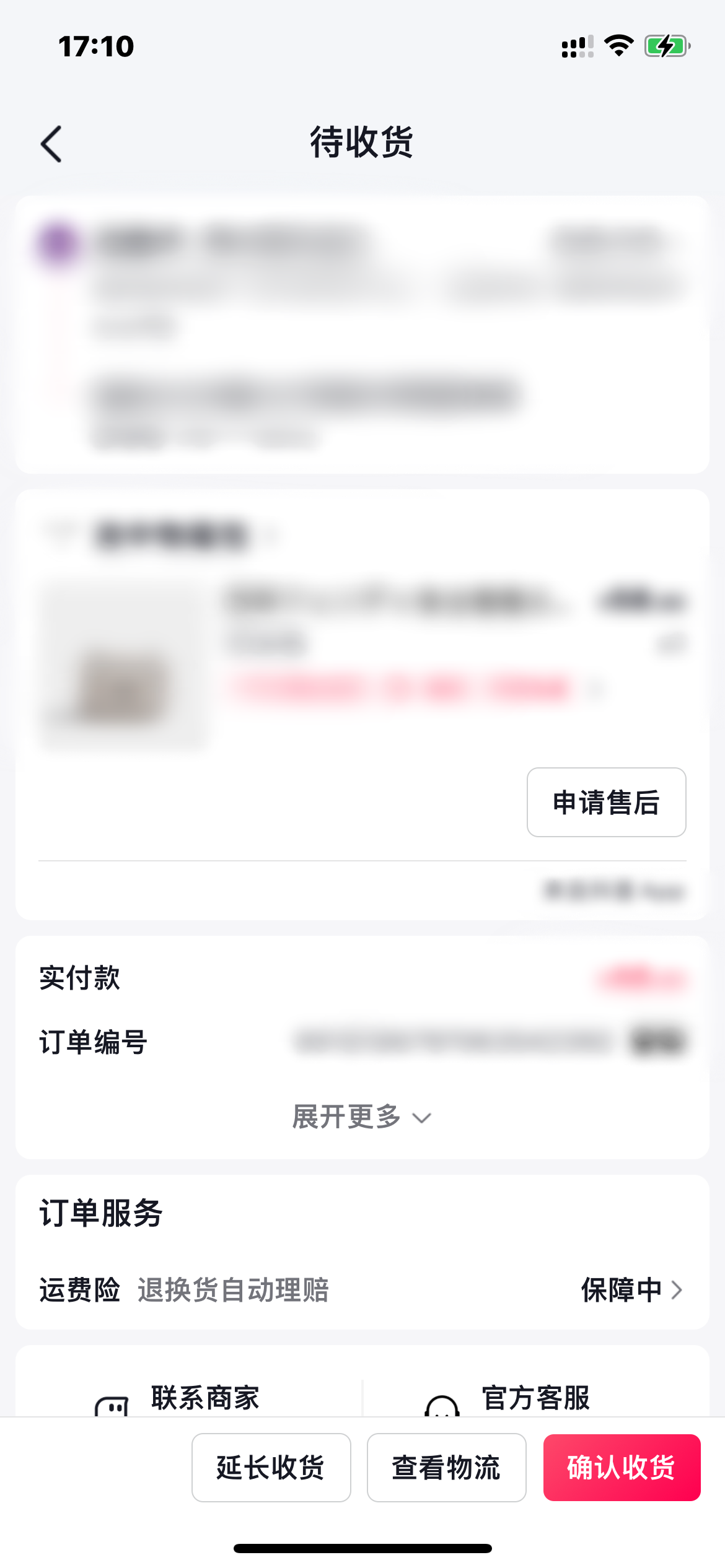The height and width of the screenshot is (1568, 725).
Task: Tap 申请售后 for after-sales service
Action: [606, 802]
